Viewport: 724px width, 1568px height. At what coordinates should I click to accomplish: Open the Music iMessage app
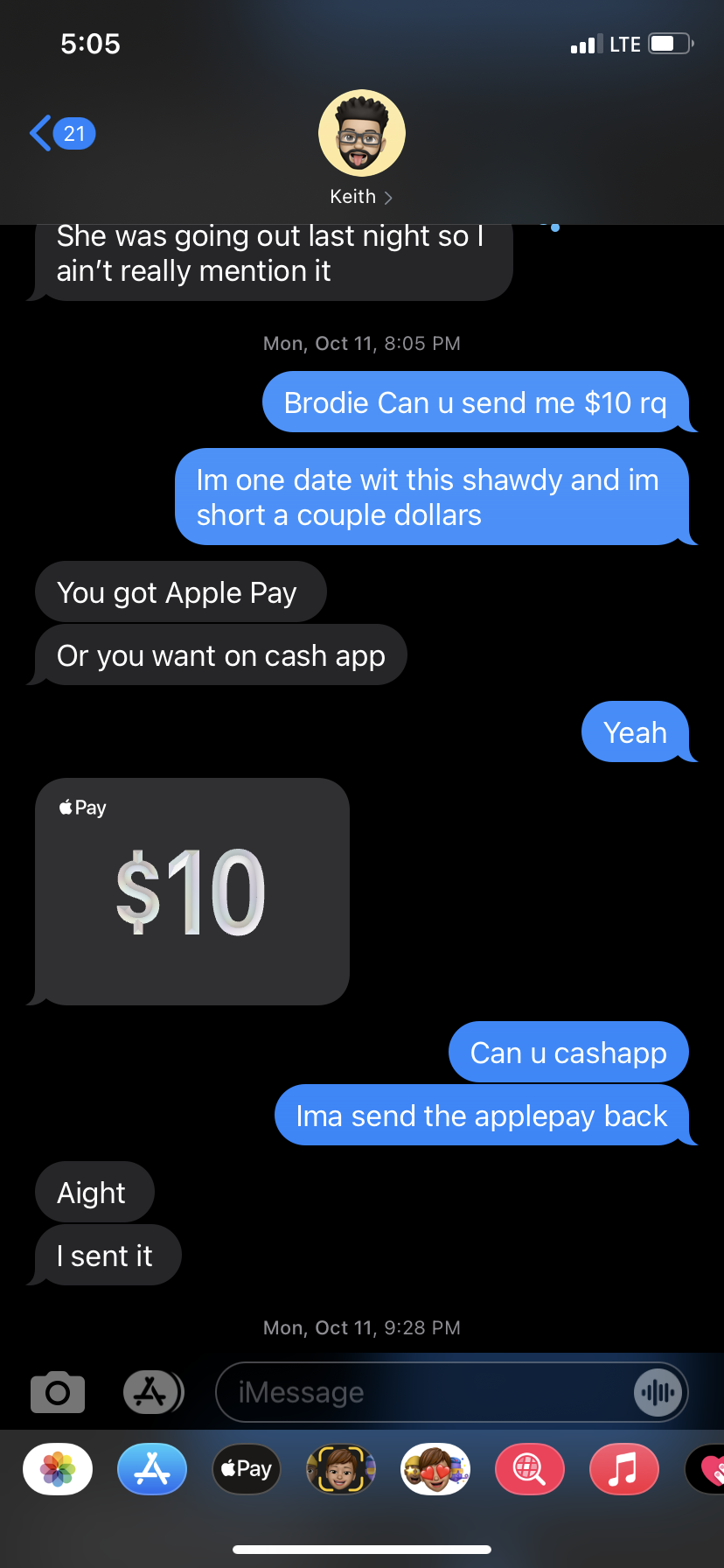[624, 1469]
